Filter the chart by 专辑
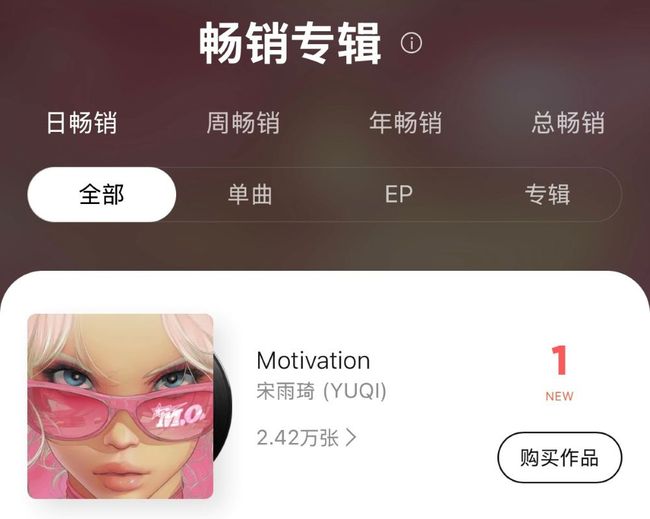 click(x=547, y=194)
